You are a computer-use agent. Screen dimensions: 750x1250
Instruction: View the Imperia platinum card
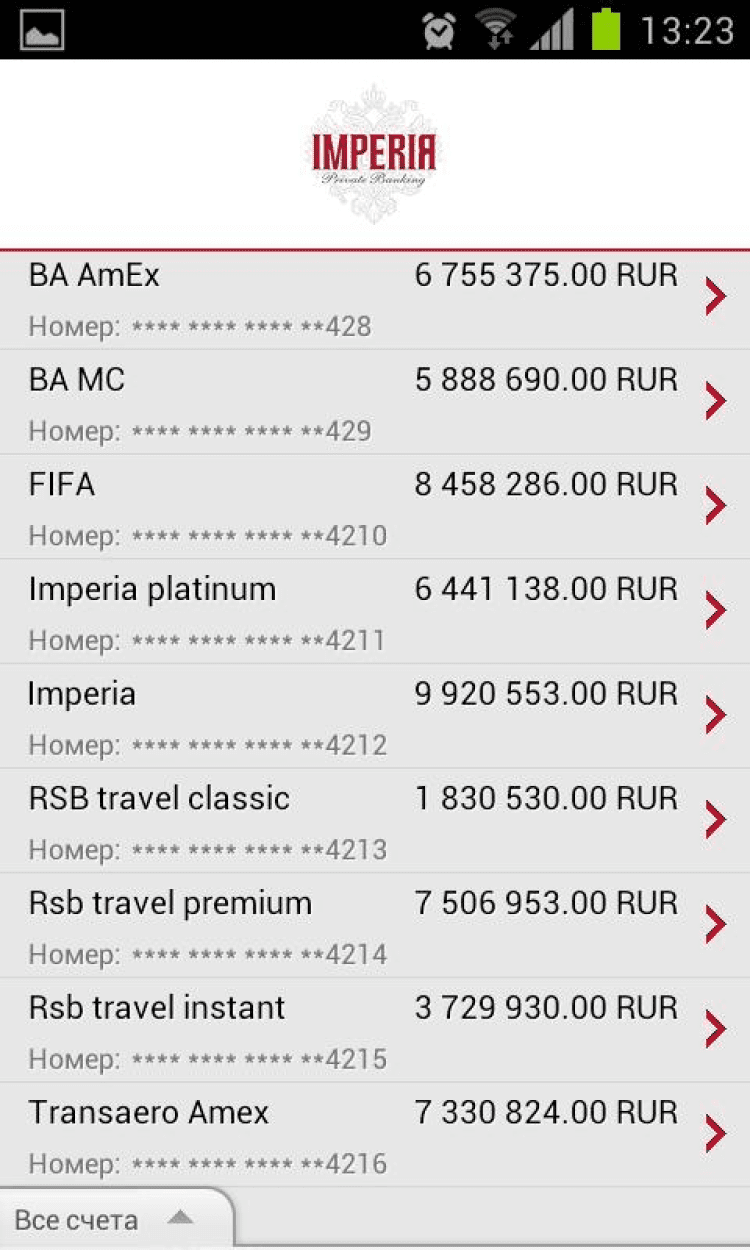click(375, 612)
